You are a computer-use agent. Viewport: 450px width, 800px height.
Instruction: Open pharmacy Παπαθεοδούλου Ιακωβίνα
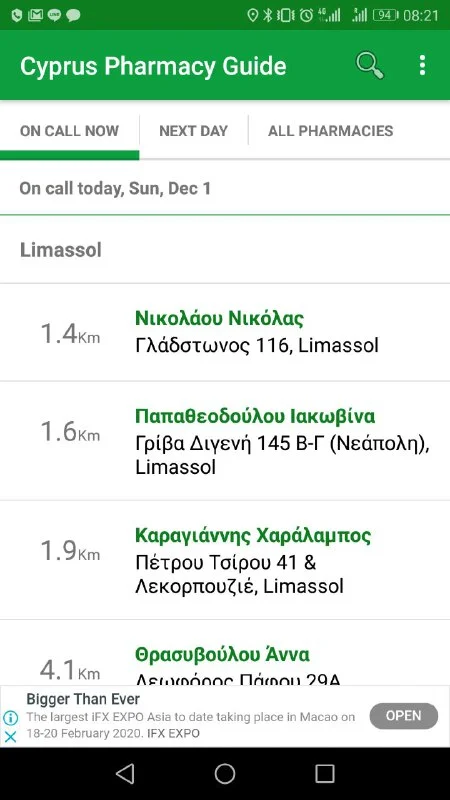225,441
